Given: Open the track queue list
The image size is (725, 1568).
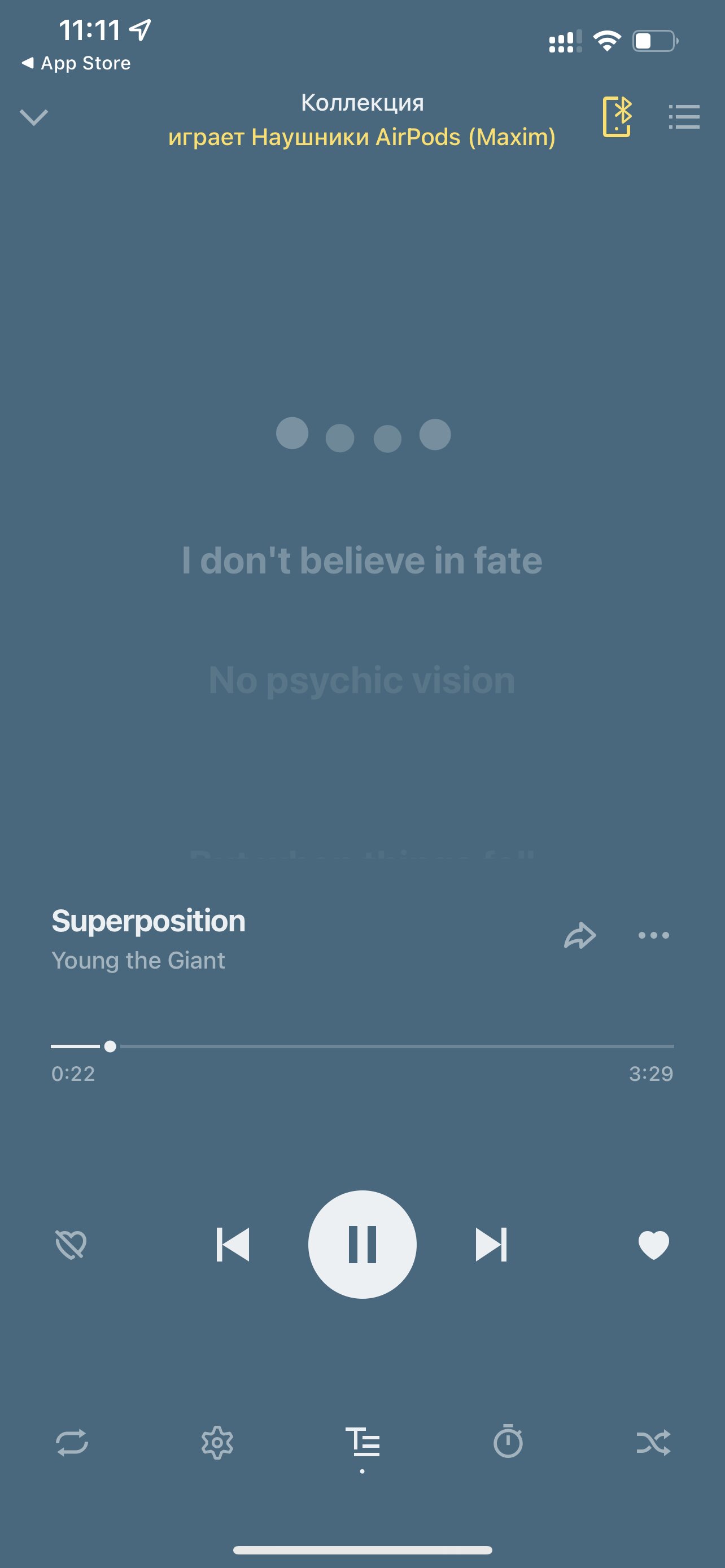Looking at the screenshot, I should (x=684, y=117).
